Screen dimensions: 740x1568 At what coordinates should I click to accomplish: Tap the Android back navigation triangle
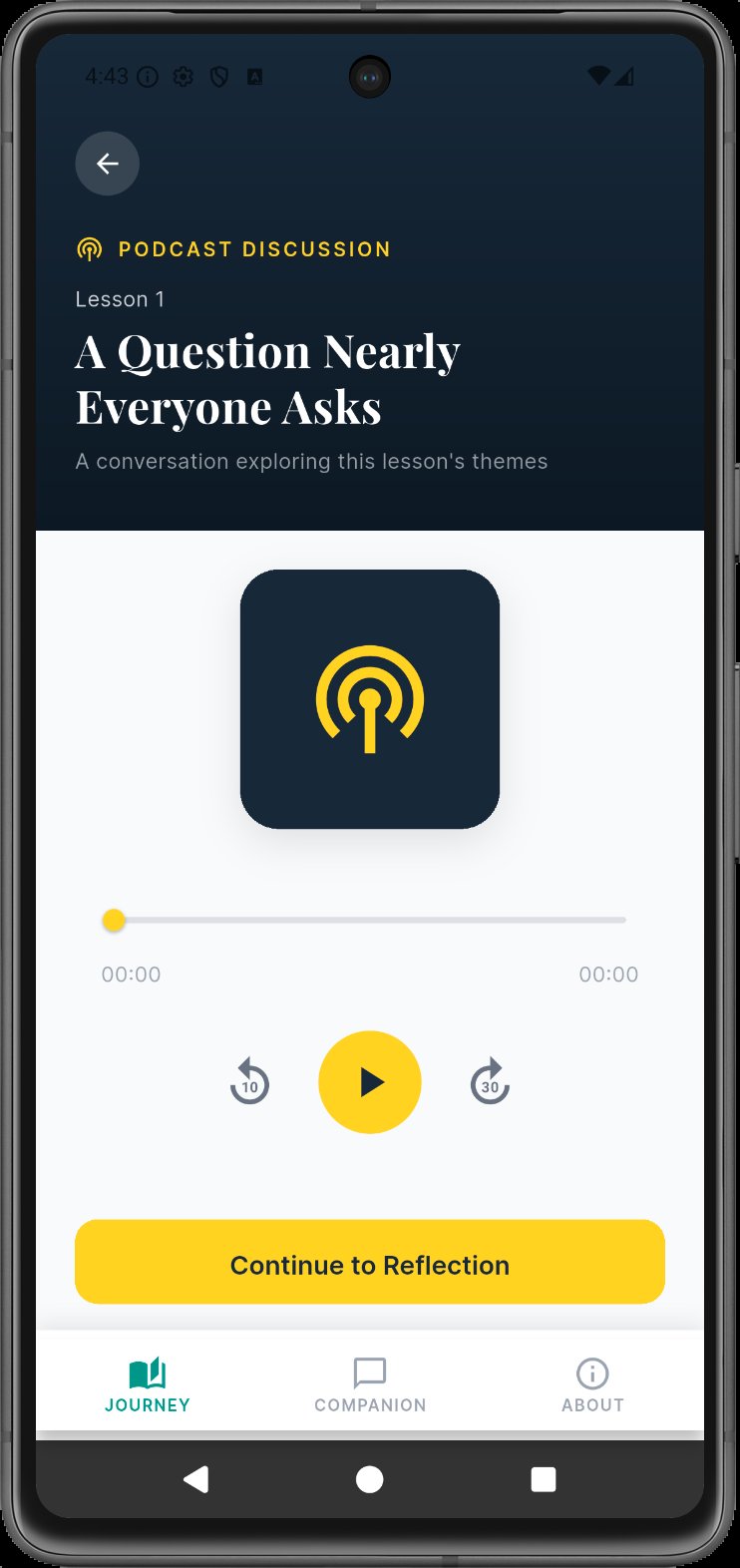click(195, 1480)
